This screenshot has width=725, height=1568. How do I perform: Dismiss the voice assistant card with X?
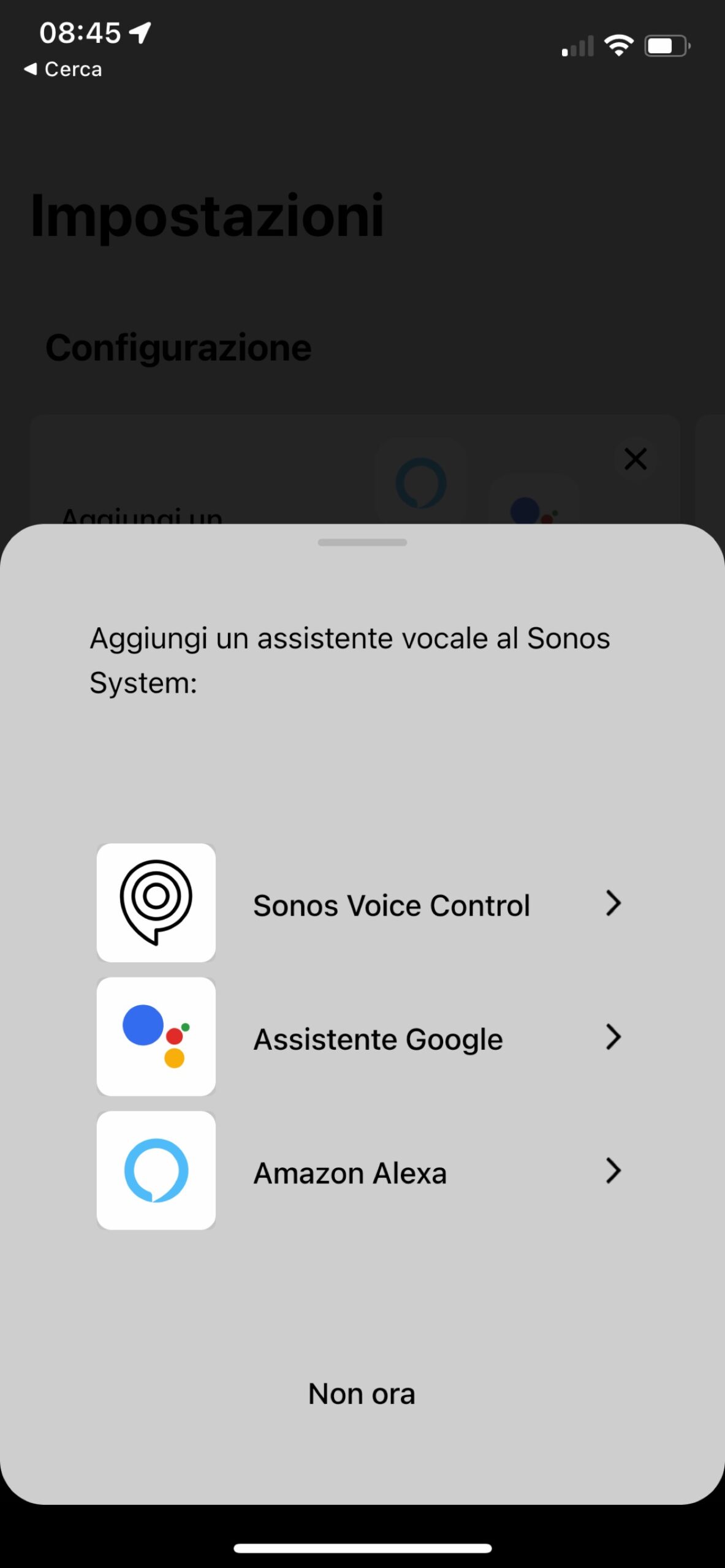click(635, 459)
